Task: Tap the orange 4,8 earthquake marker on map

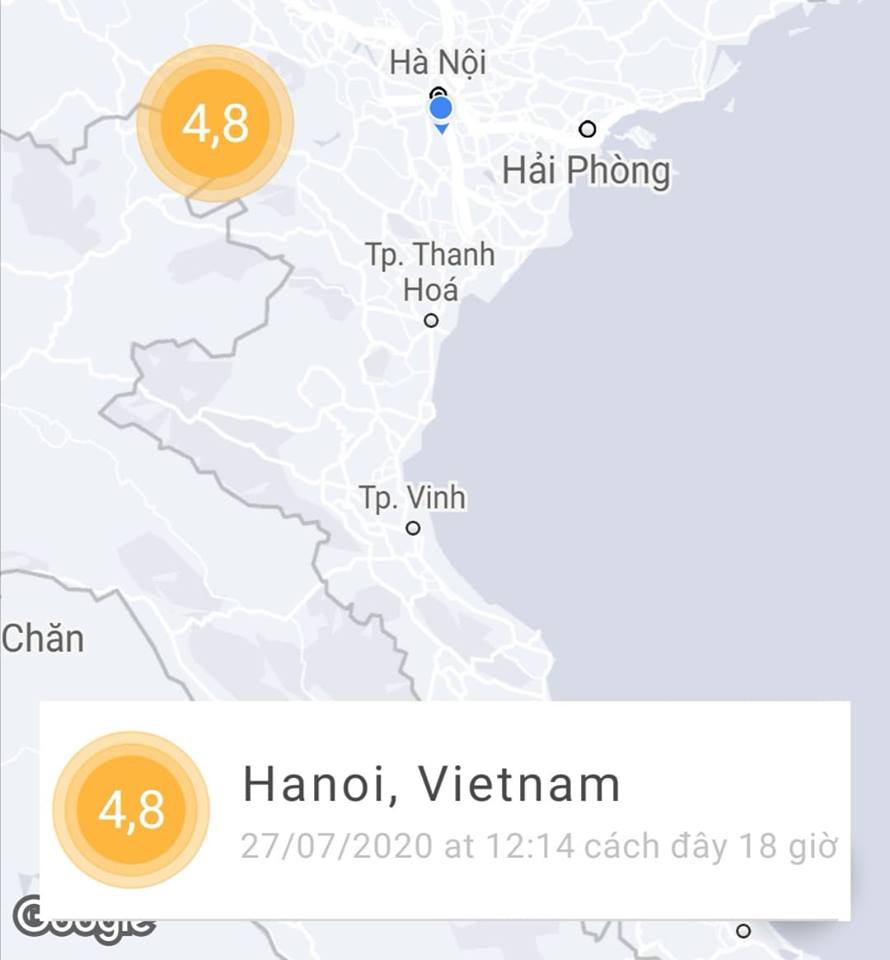Action: [x=214, y=124]
